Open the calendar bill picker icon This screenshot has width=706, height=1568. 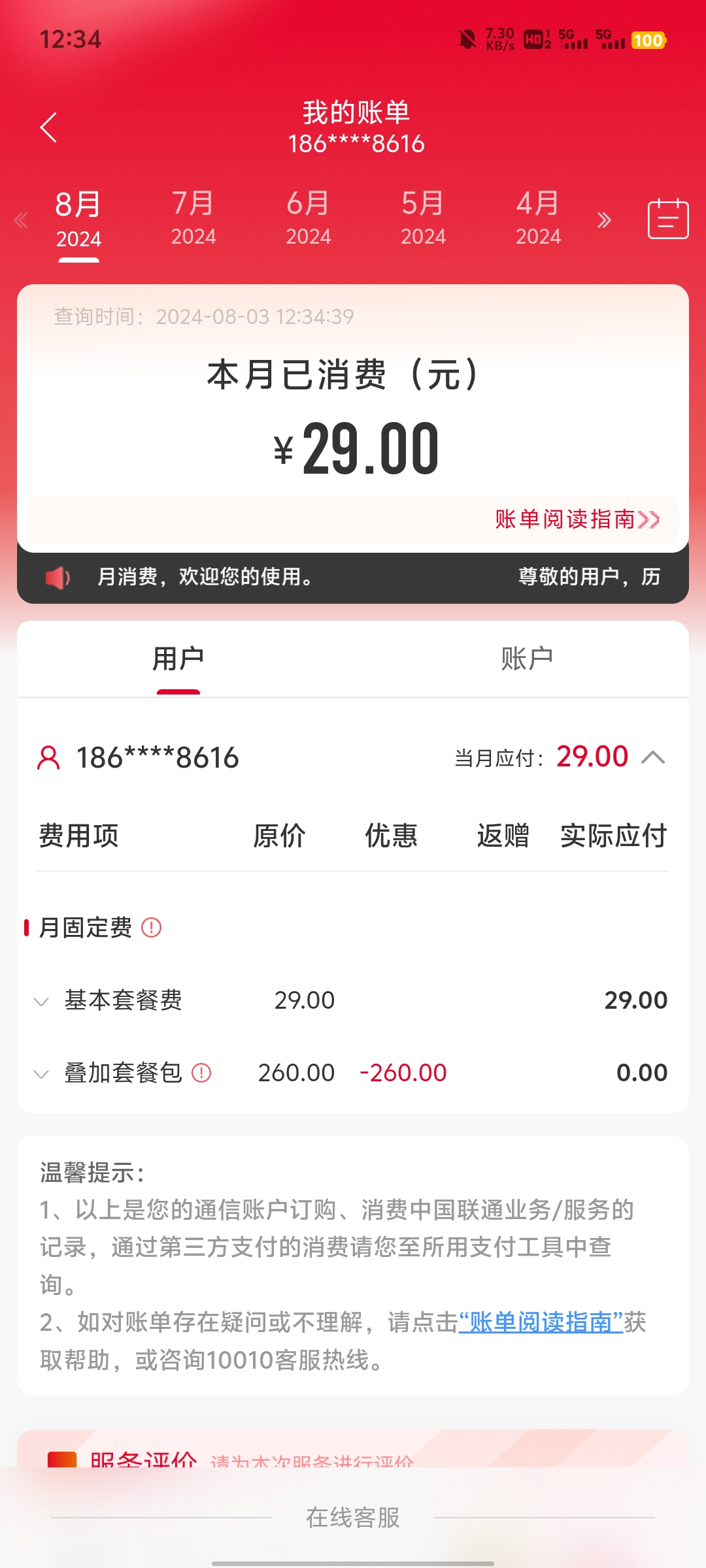[x=667, y=220]
